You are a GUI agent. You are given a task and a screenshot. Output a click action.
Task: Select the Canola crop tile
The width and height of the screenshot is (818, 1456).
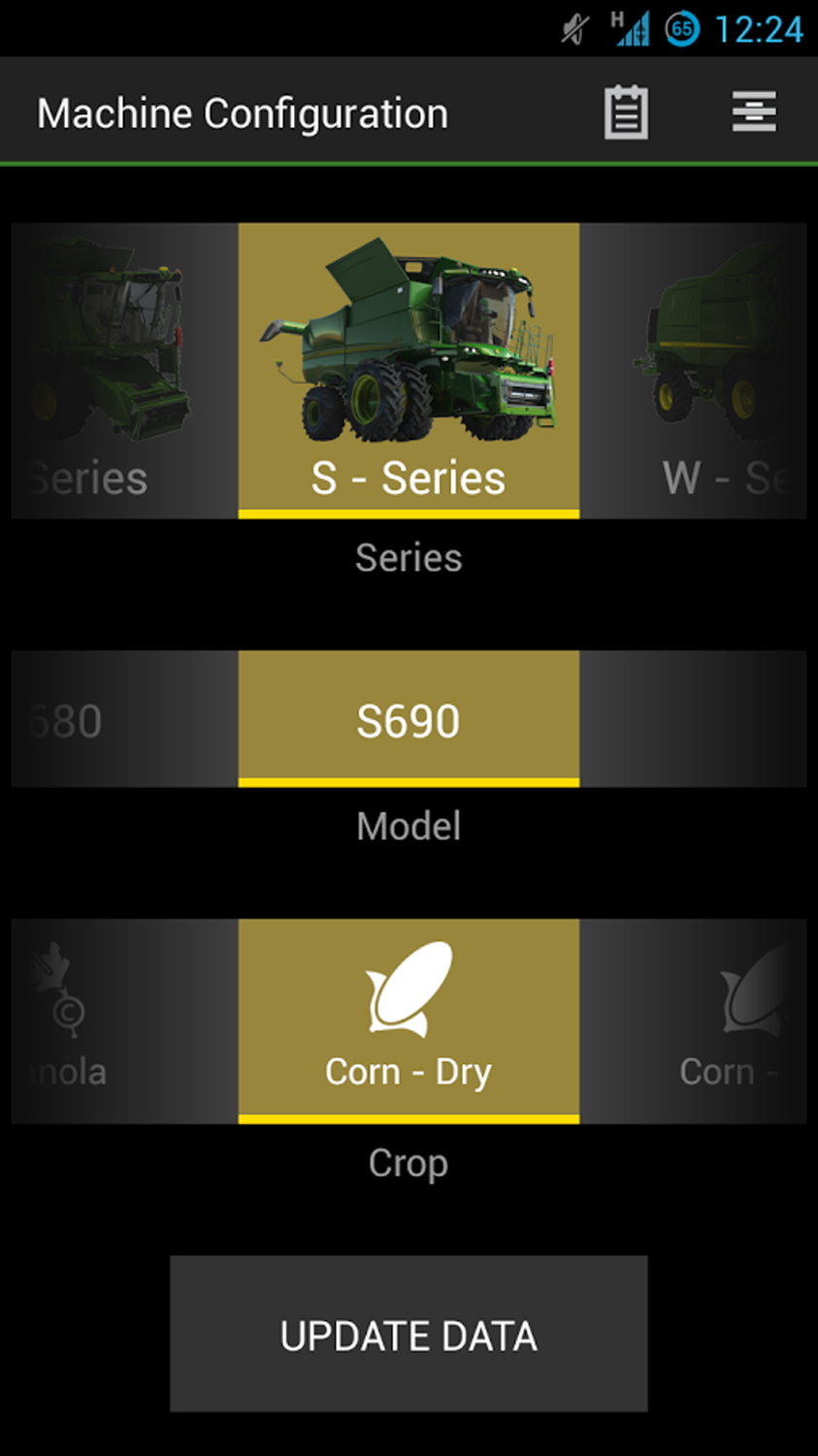pyautogui.click(x=107, y=1020)
